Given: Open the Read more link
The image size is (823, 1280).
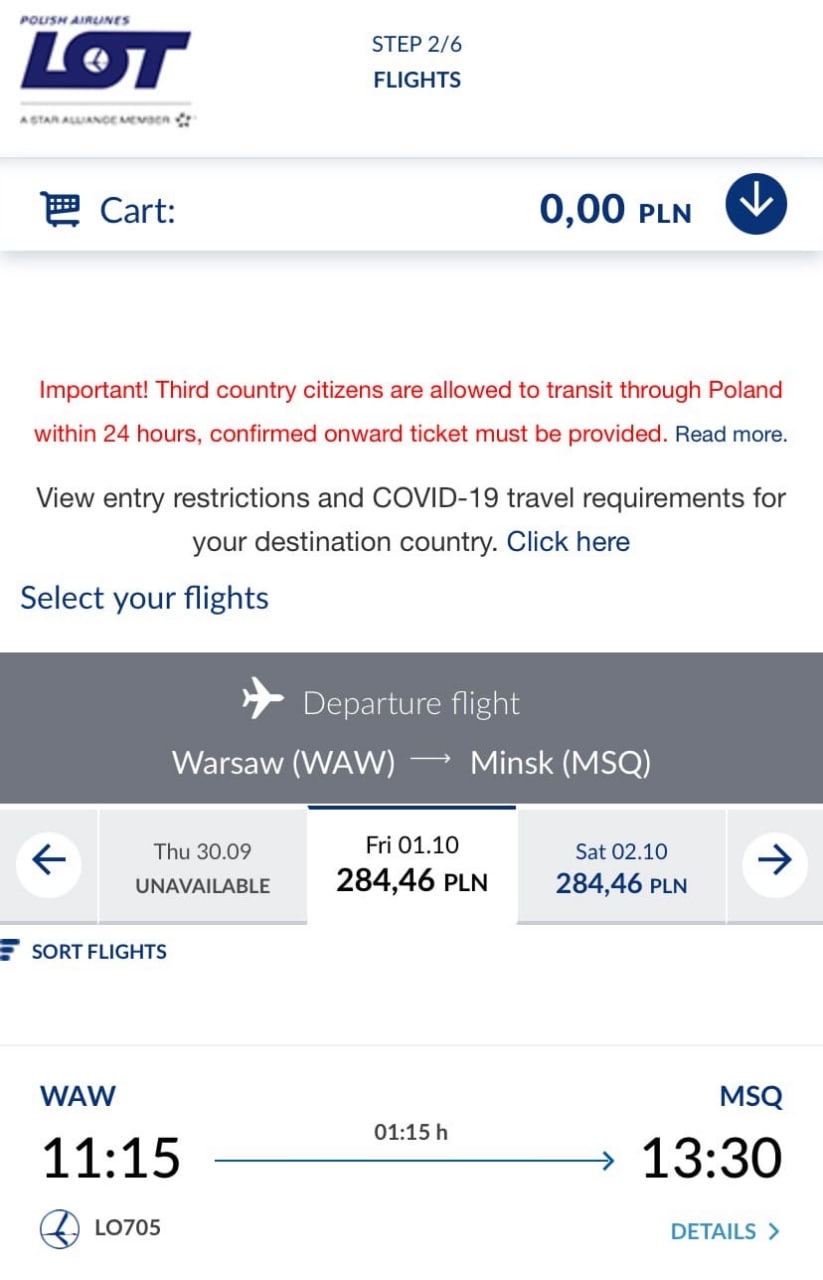Looking at the screenshot, I should tap(731, 434).
